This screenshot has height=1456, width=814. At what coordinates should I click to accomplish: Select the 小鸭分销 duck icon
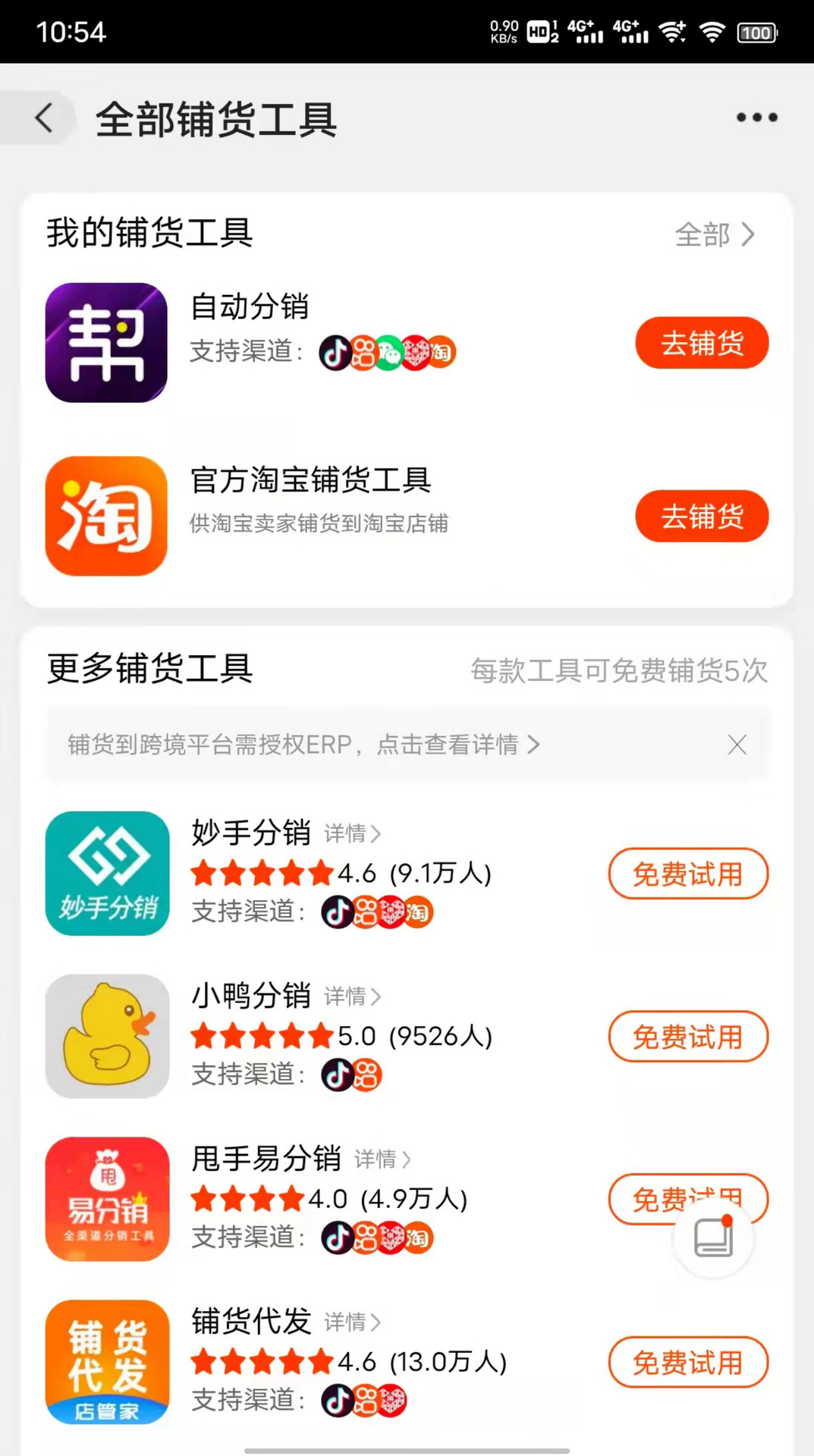point(107,1036)
